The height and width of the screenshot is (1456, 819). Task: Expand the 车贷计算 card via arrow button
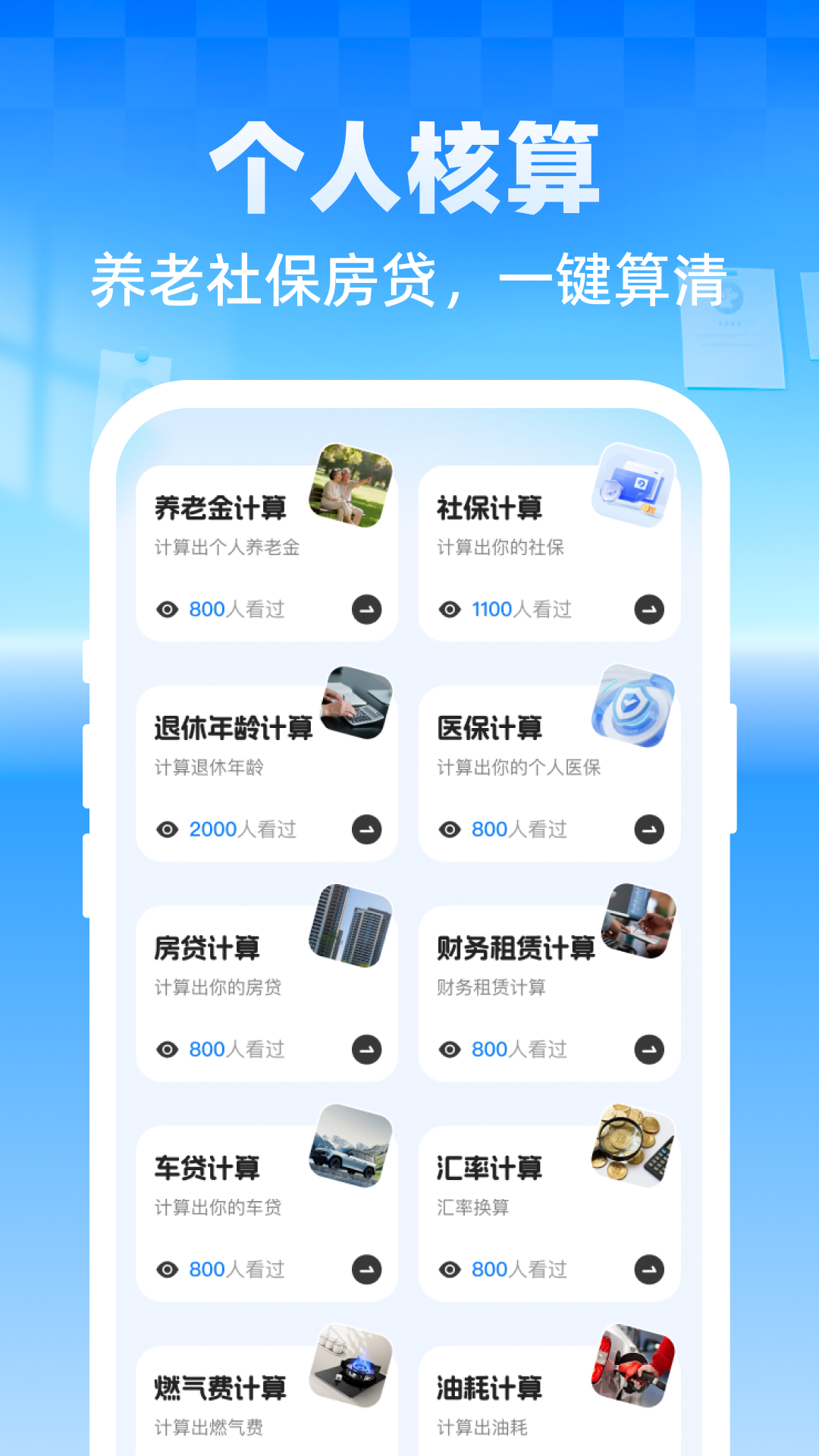[366, 1269]
